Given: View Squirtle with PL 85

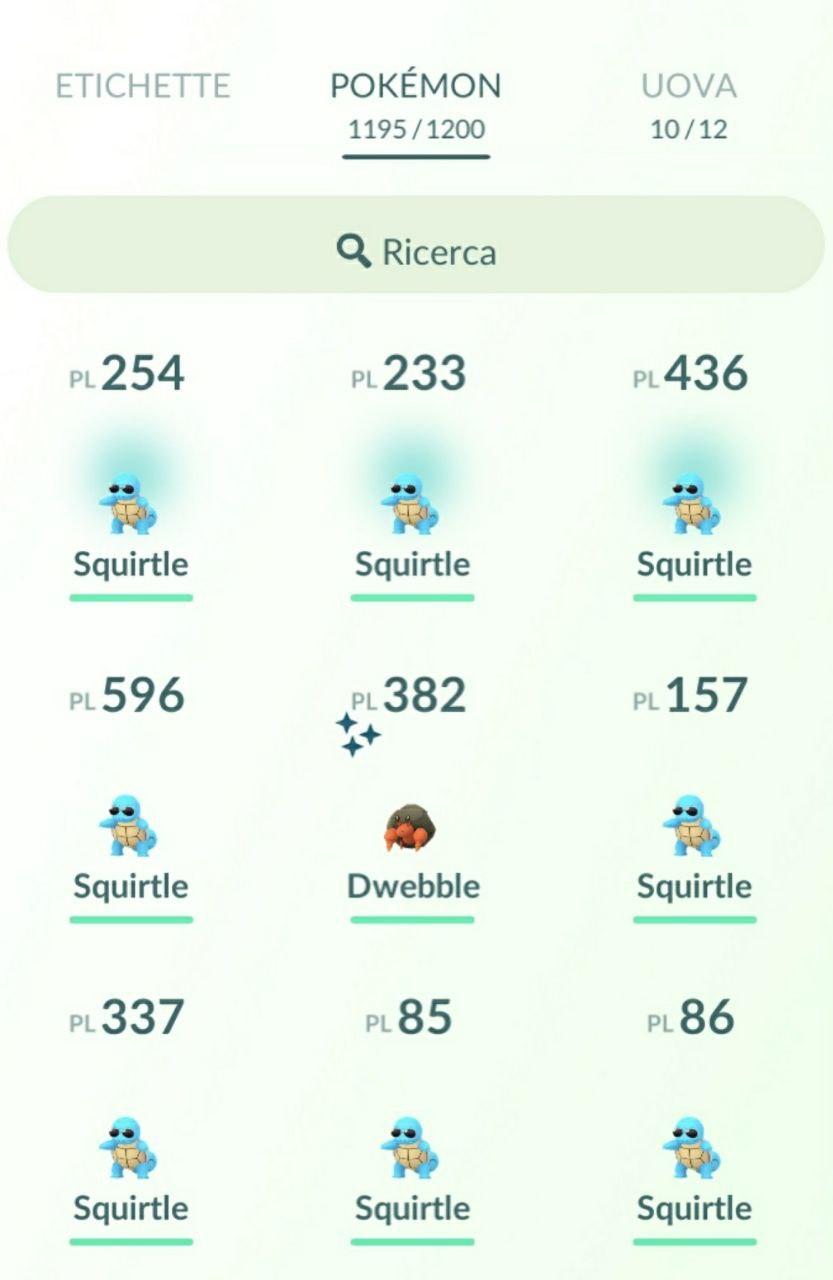Looking at the screenshot, I should click(x=412, y=1147).
